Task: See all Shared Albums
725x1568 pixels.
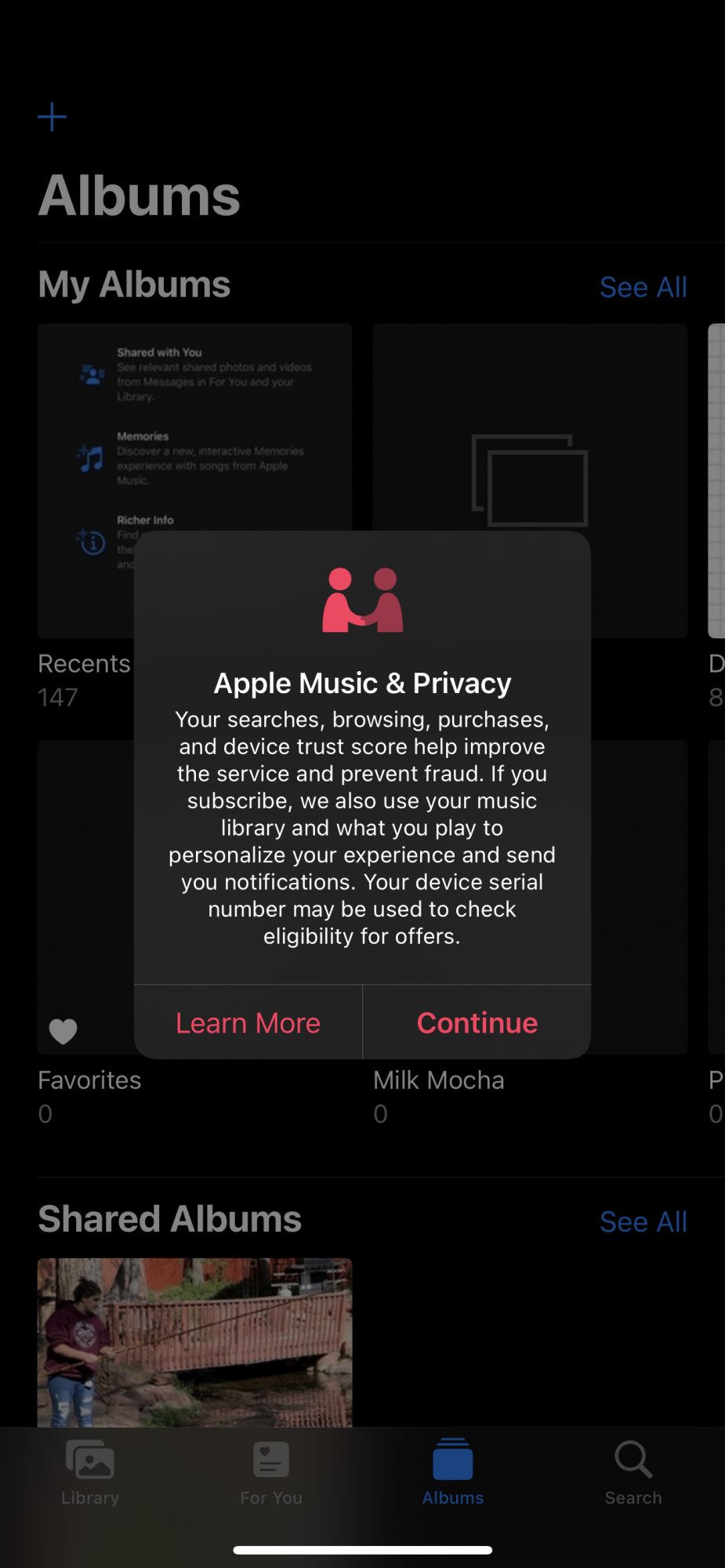Action: 643,1221
